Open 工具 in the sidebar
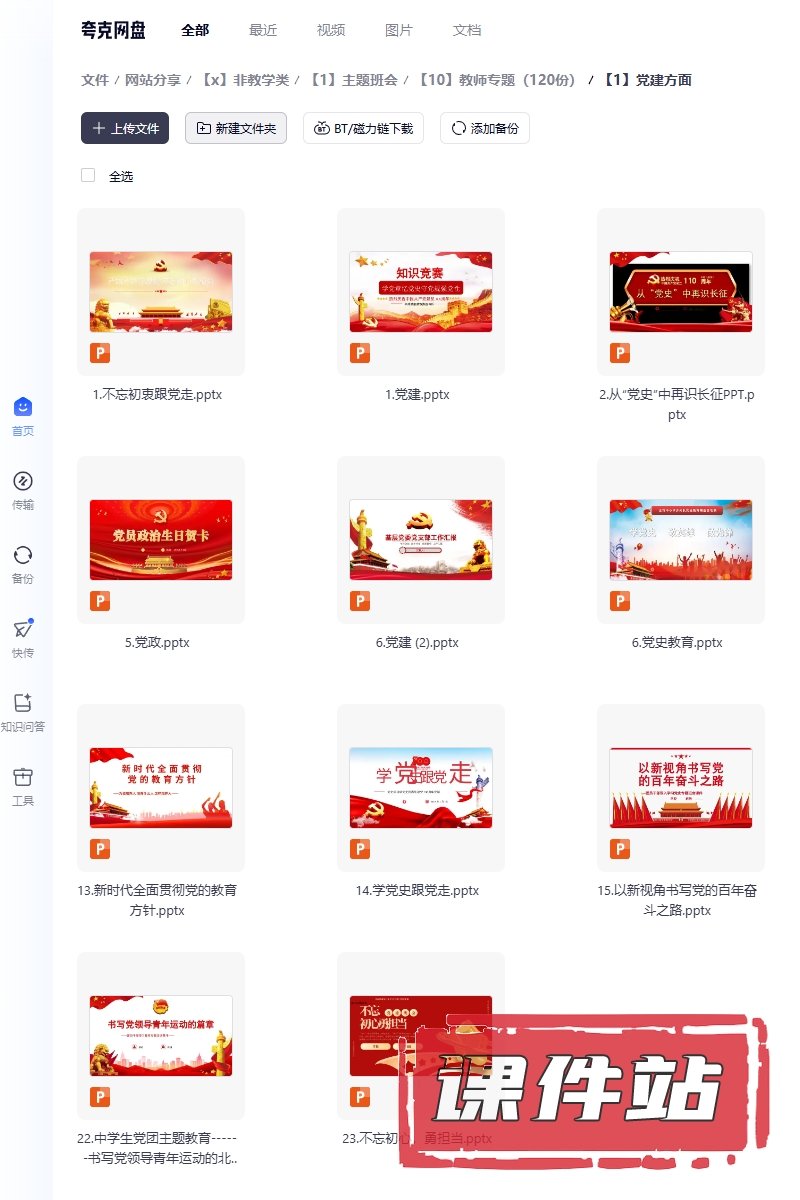 point(23,786)
